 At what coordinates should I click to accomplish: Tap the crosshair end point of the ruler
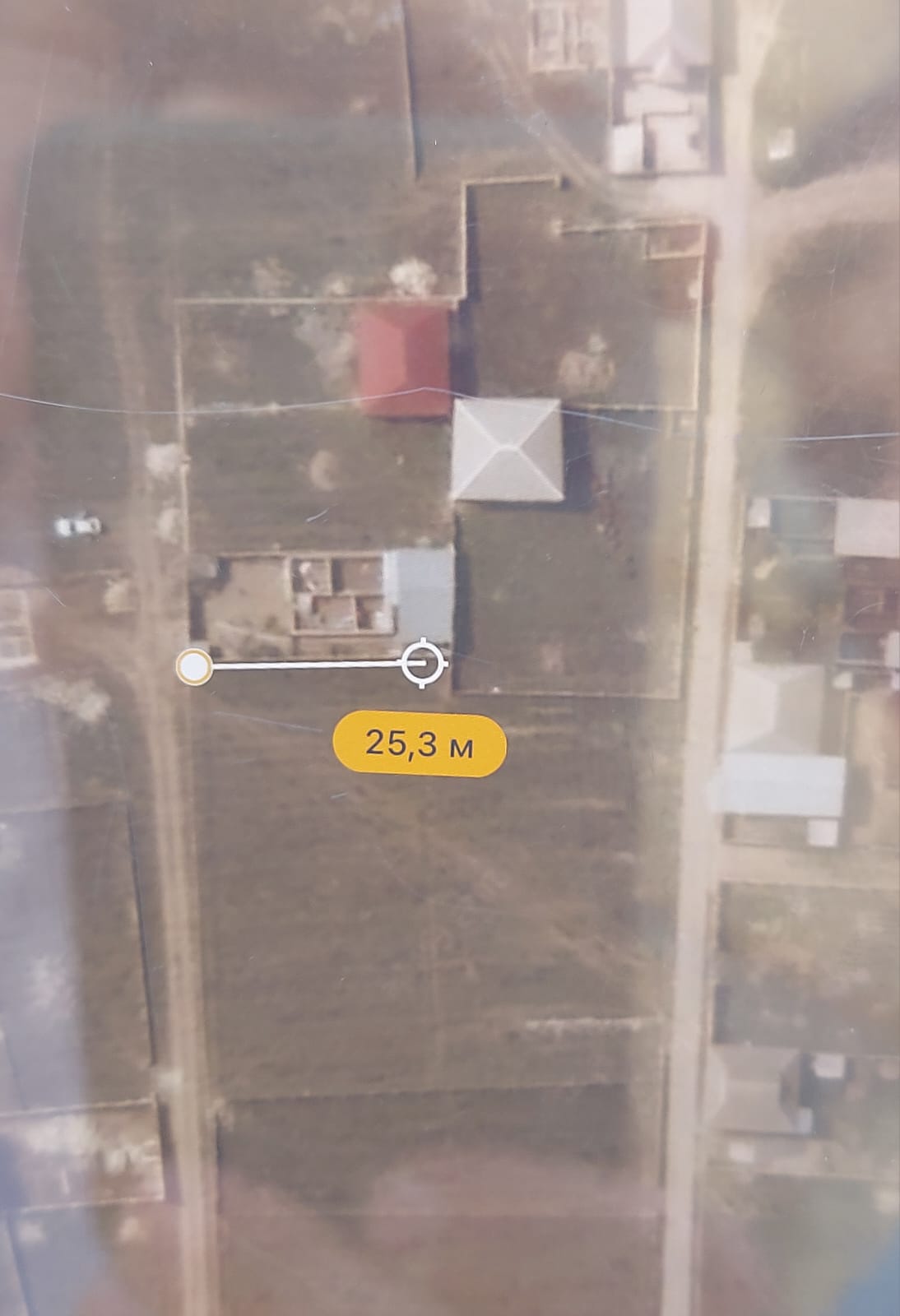424,661
